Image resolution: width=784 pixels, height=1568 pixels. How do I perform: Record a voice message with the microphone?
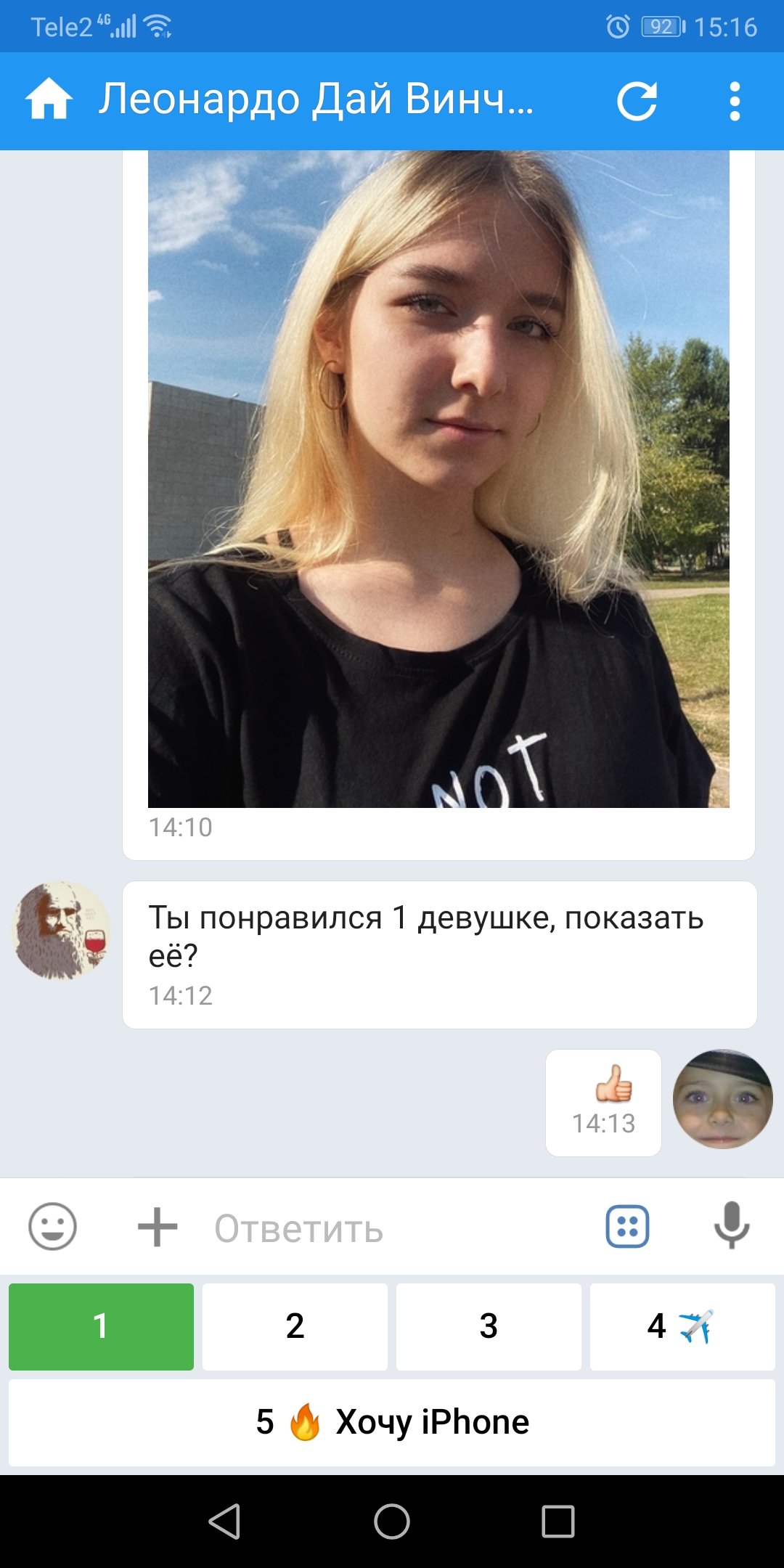point(732,1225)
